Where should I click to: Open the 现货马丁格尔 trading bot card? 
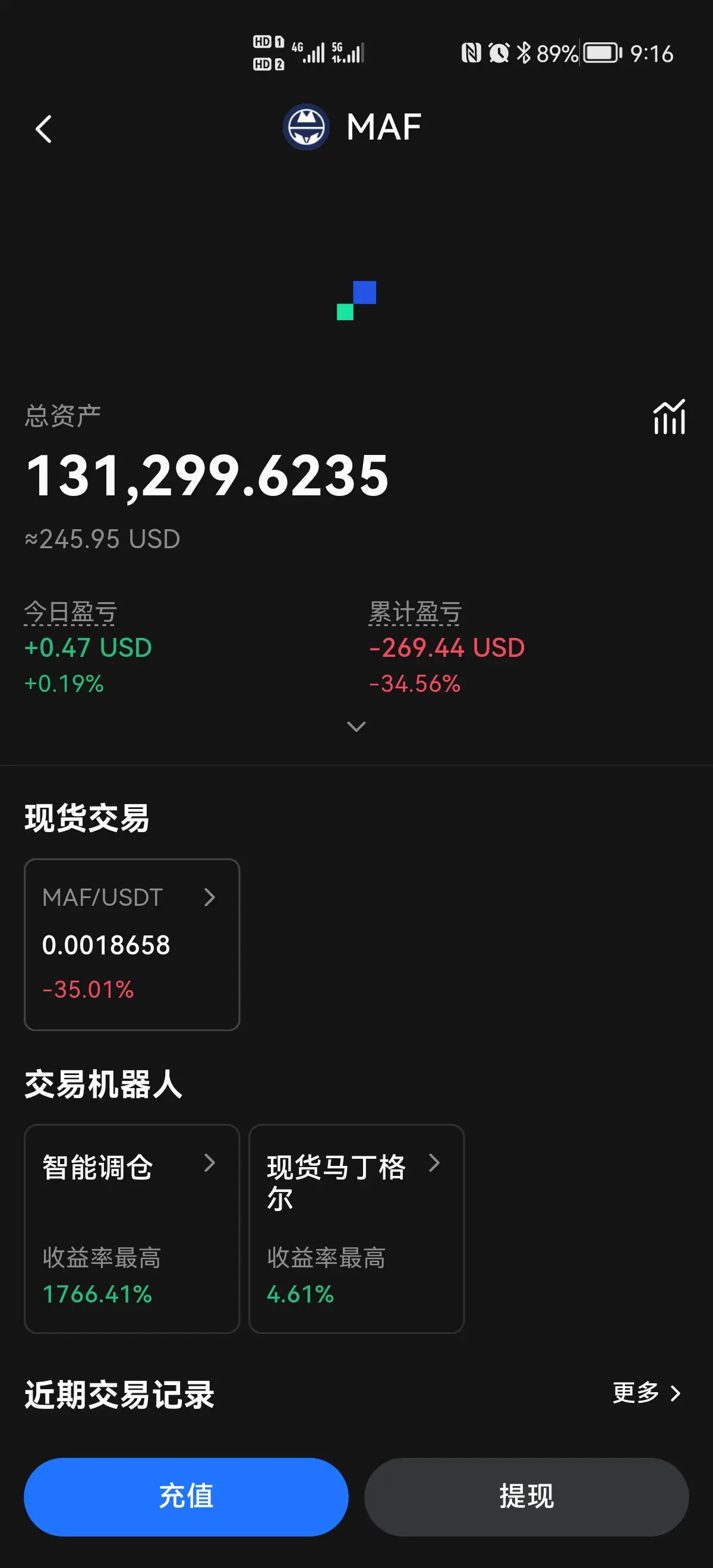[357, 1228]
